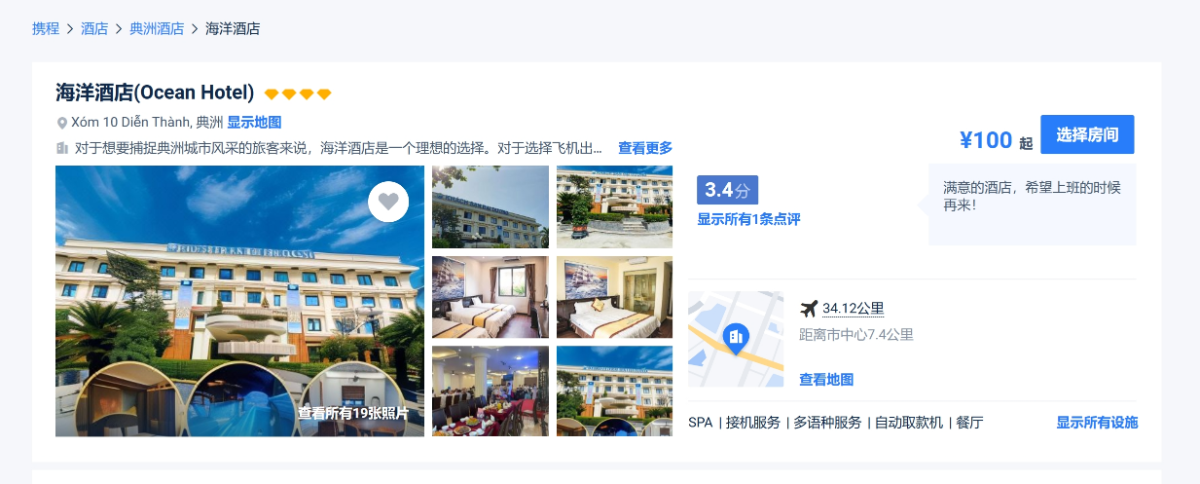Save the hotel with the heart icon
This screenshot has height=484, width=1200.
coord(388,202)
